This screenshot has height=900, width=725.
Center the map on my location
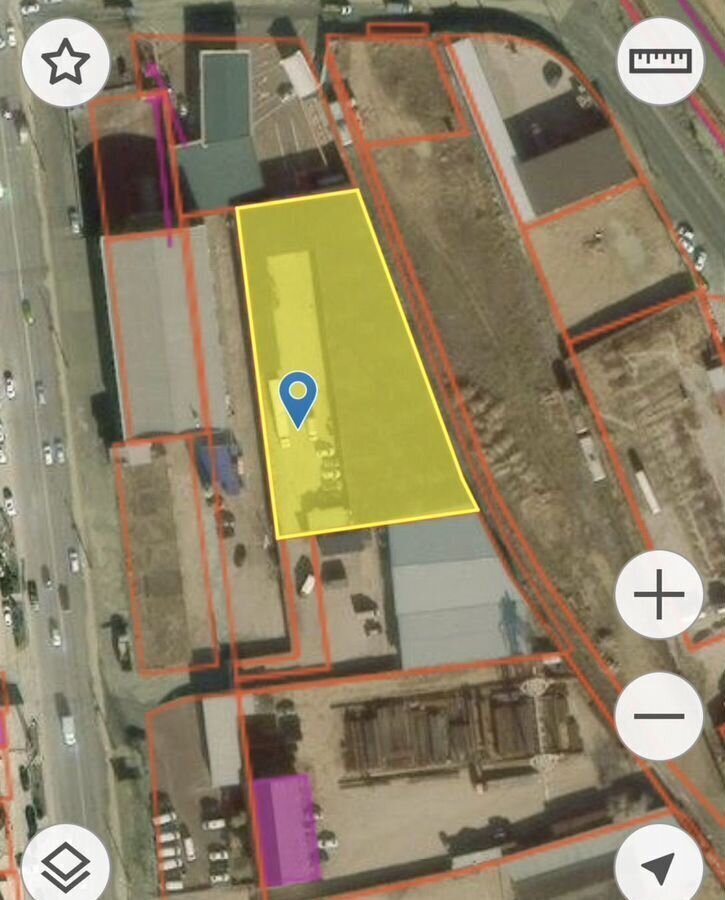[660, 866]
